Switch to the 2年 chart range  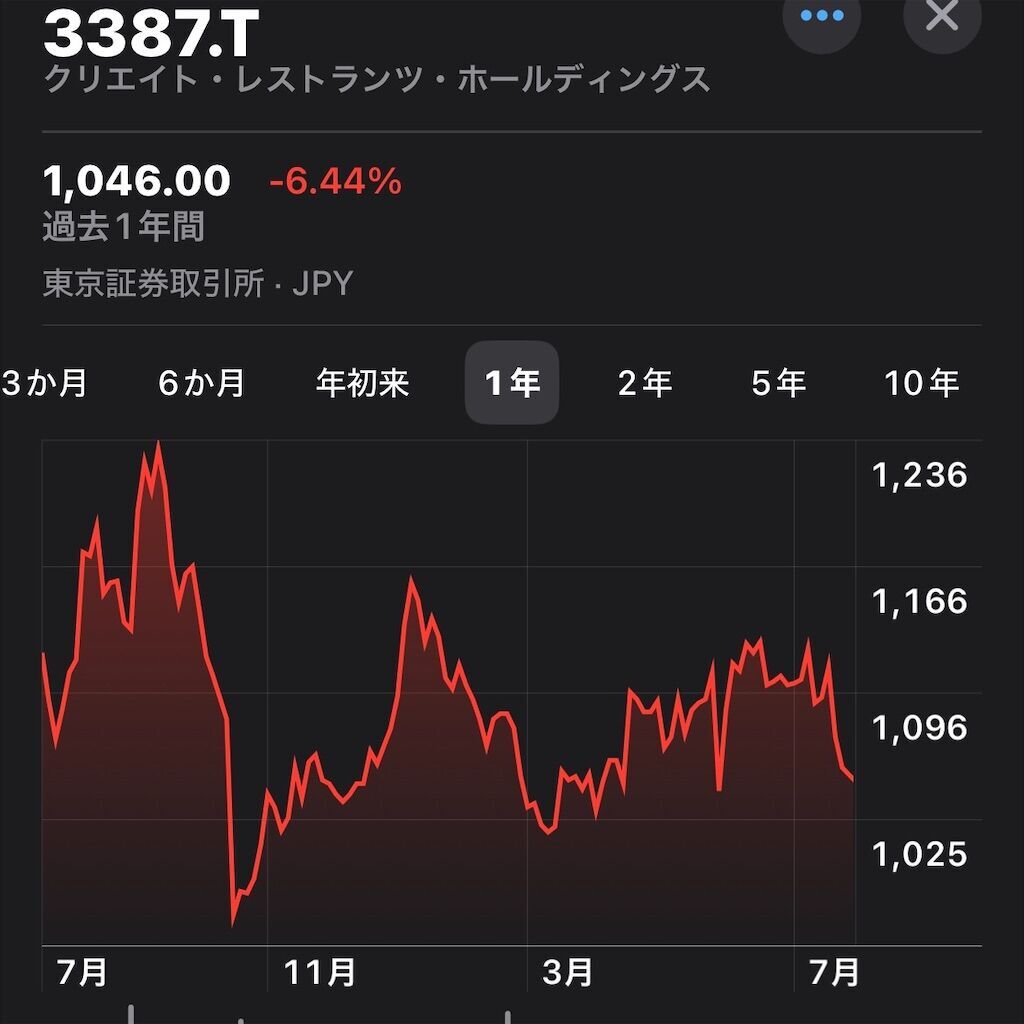pos(645,383)
